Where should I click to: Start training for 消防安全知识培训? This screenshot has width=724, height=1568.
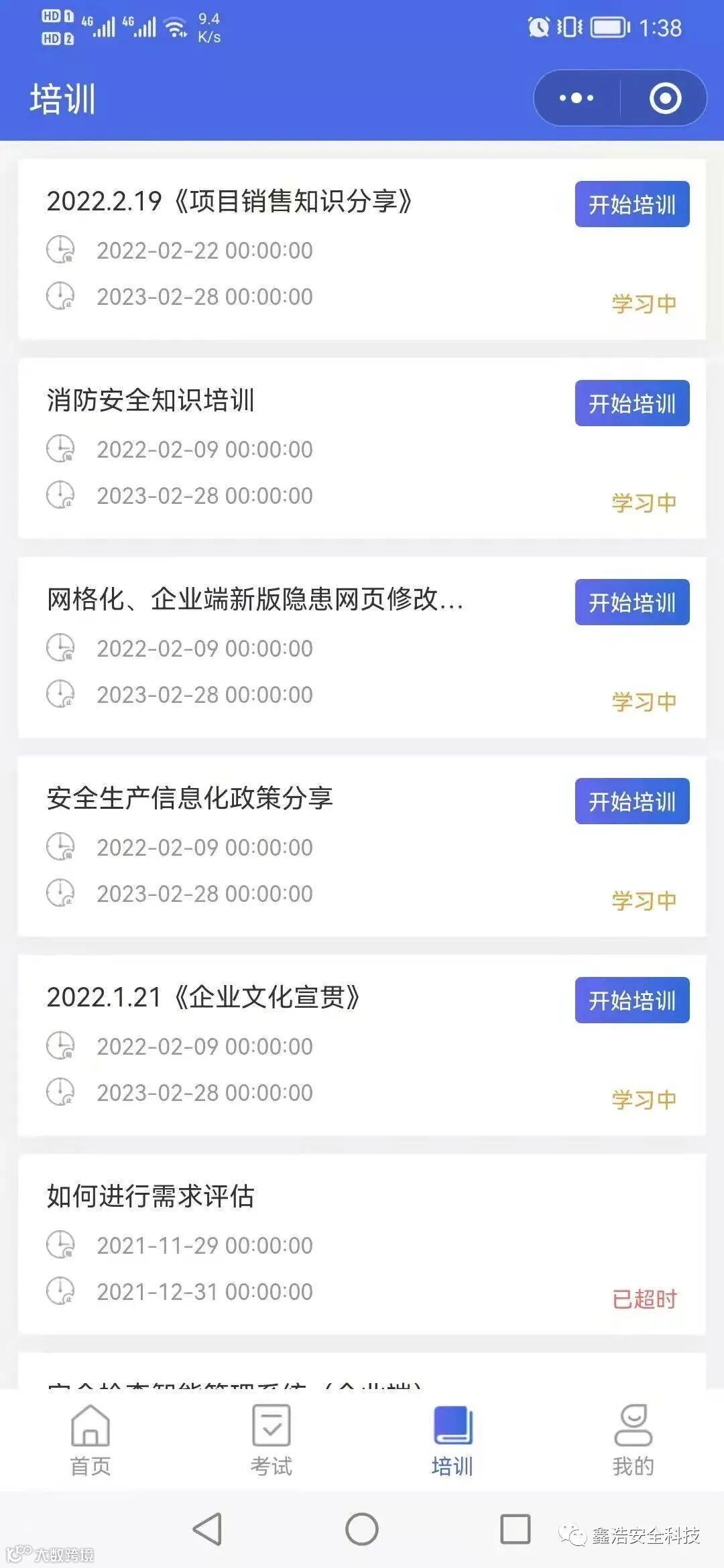coord(631,403)
